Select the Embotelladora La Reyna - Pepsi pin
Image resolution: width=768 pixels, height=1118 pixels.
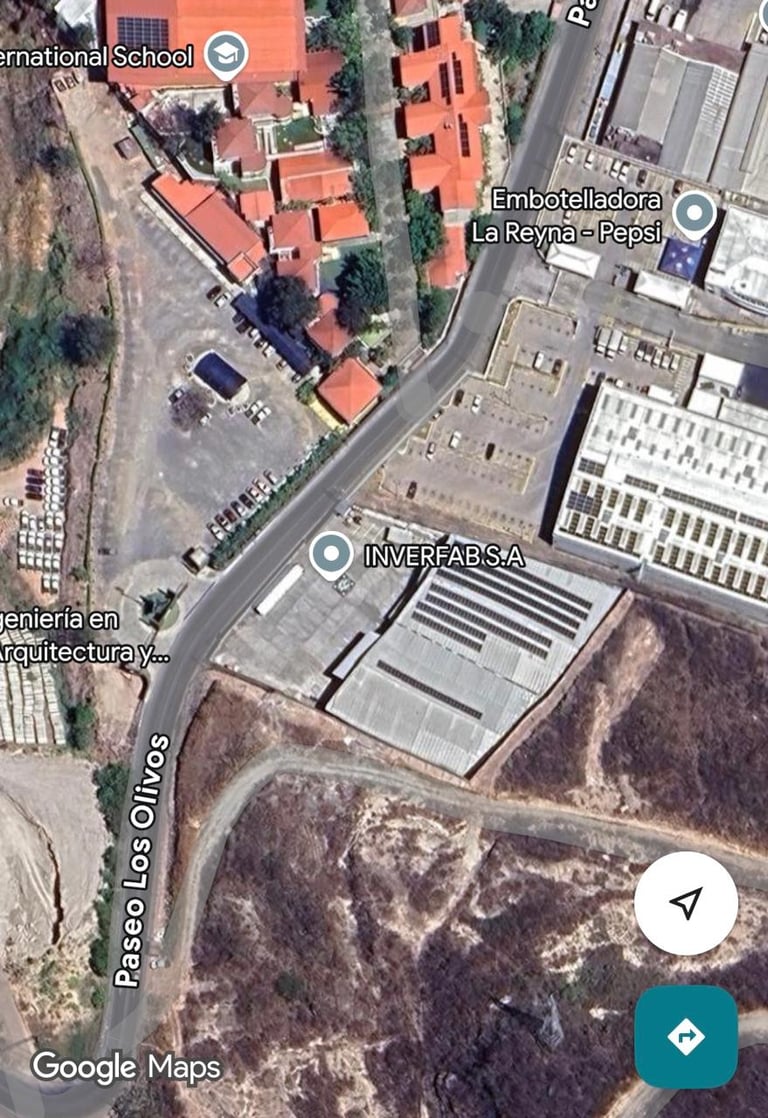[x=694, y=213]
